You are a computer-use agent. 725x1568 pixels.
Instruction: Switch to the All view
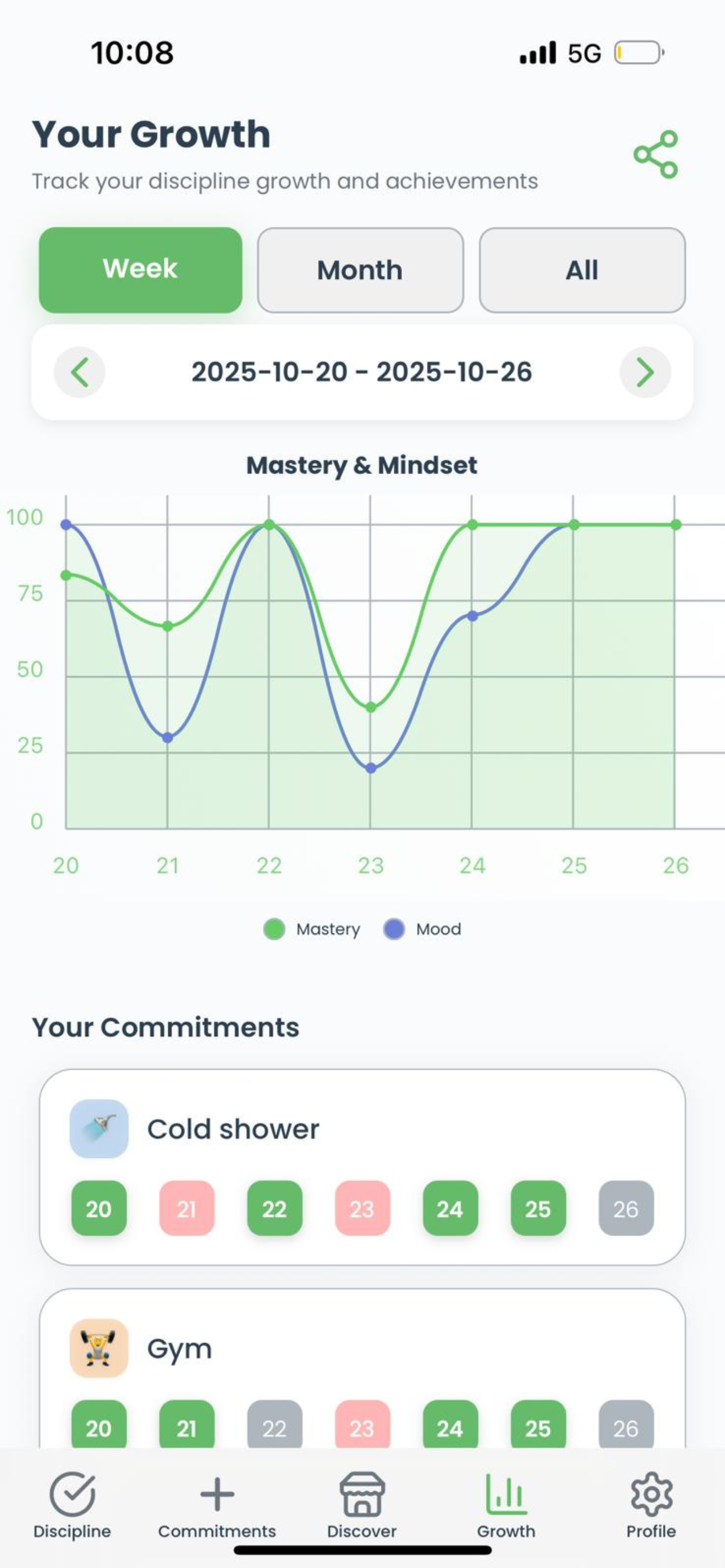[583, 270]
